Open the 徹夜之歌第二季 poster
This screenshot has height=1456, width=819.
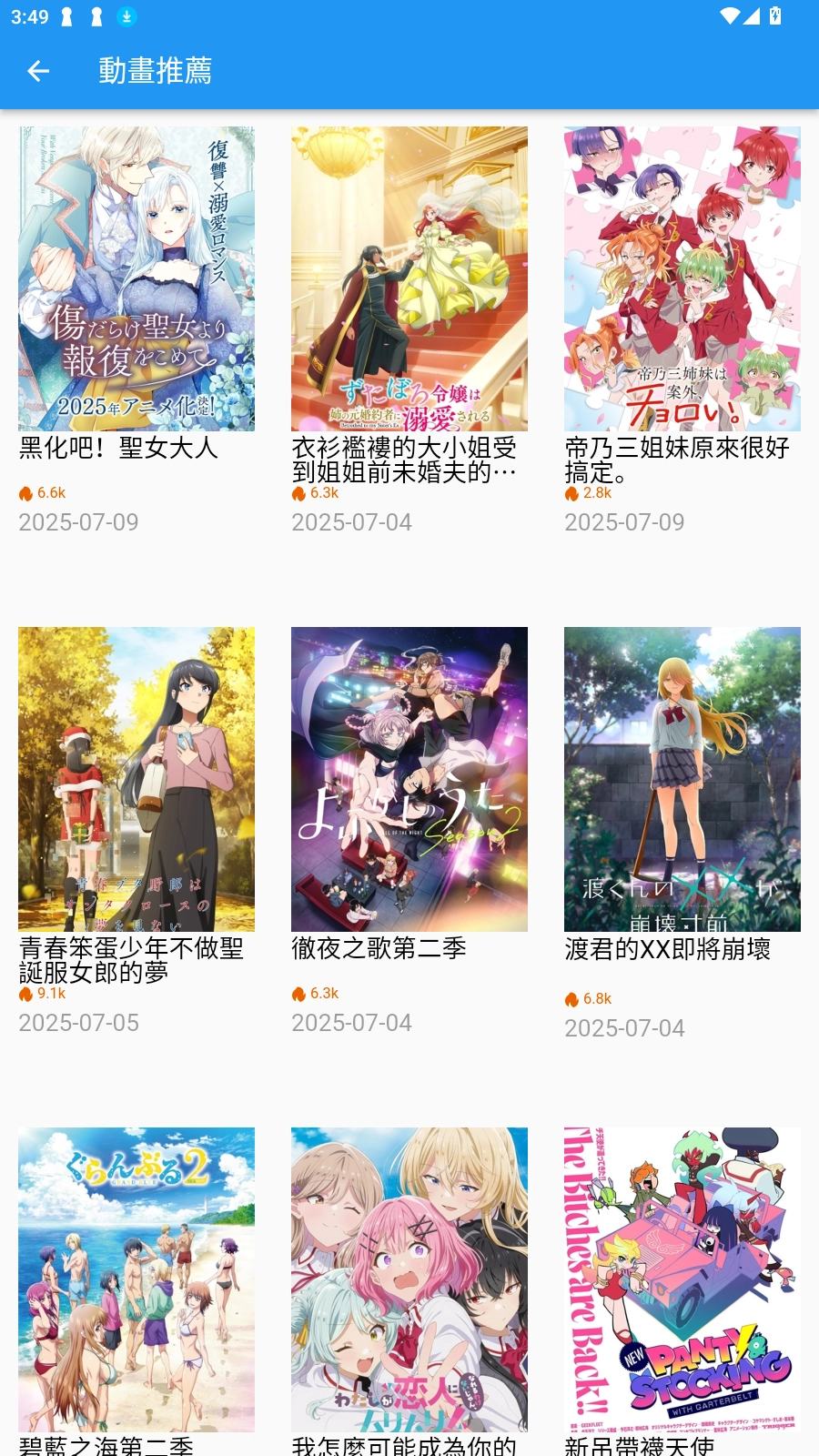[x=409, y=778]
